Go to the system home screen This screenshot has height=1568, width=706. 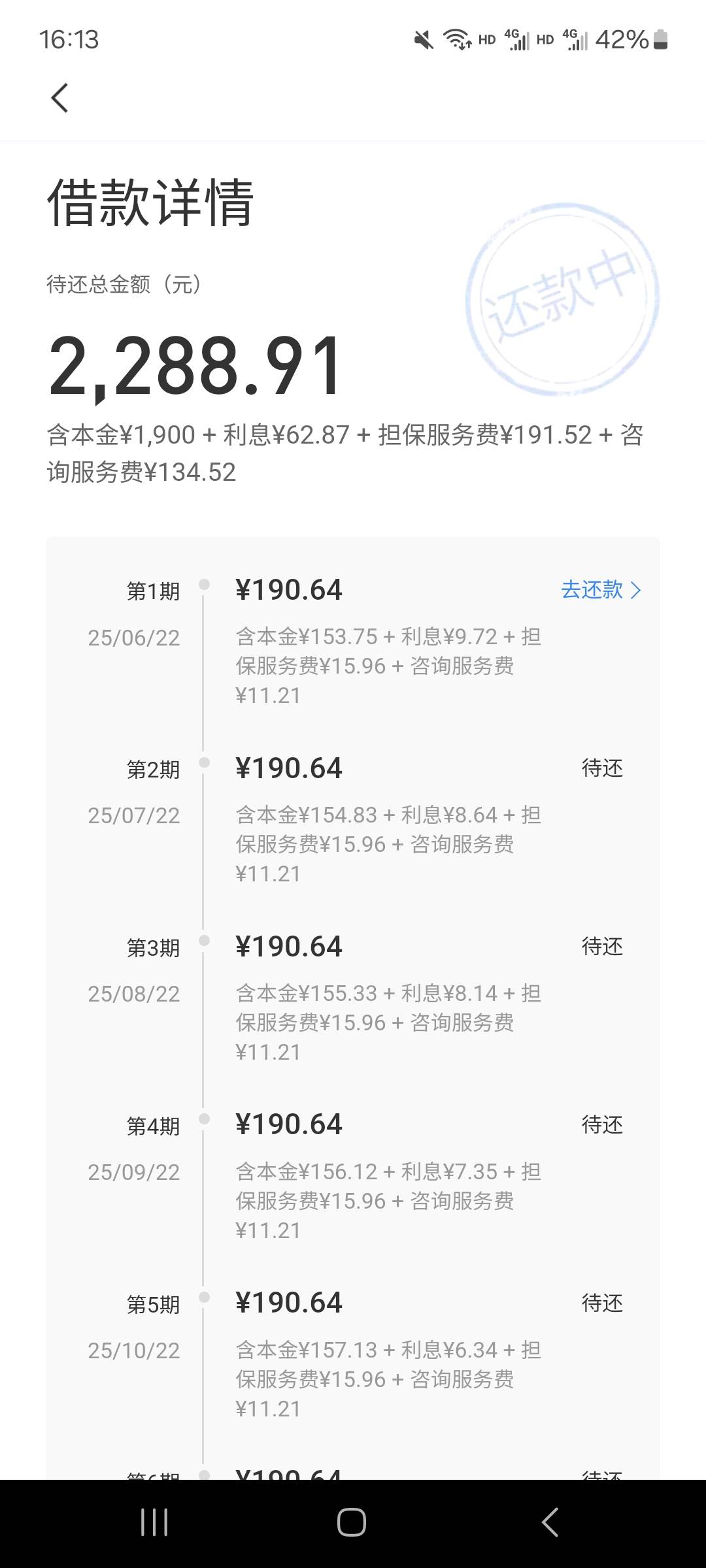(x=352, y=1522)
